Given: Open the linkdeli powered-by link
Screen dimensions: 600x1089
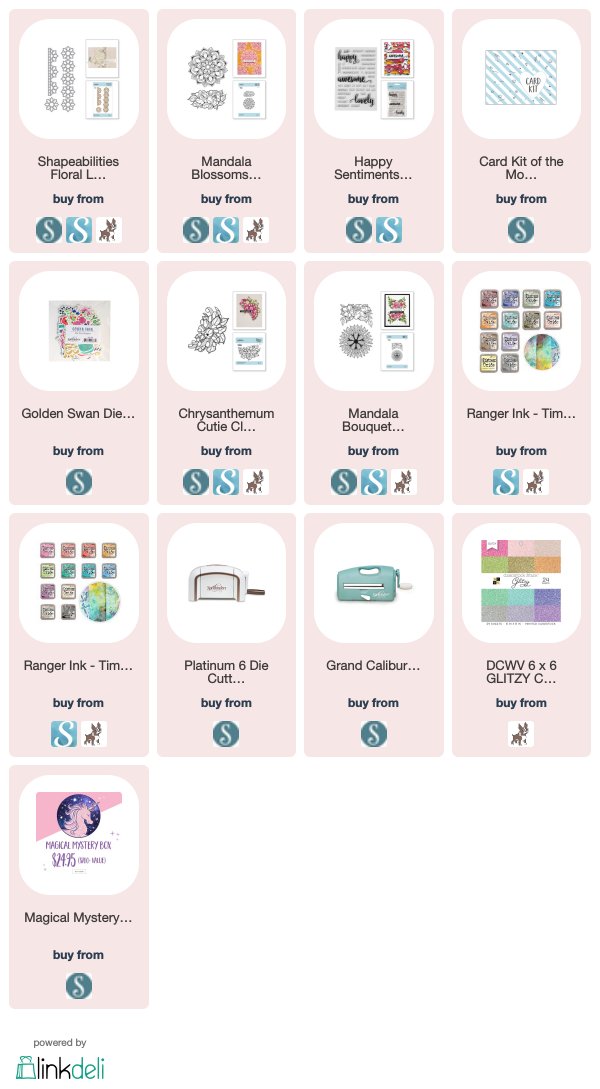Looking at the screenshot, I should (x=60, y=1060).
